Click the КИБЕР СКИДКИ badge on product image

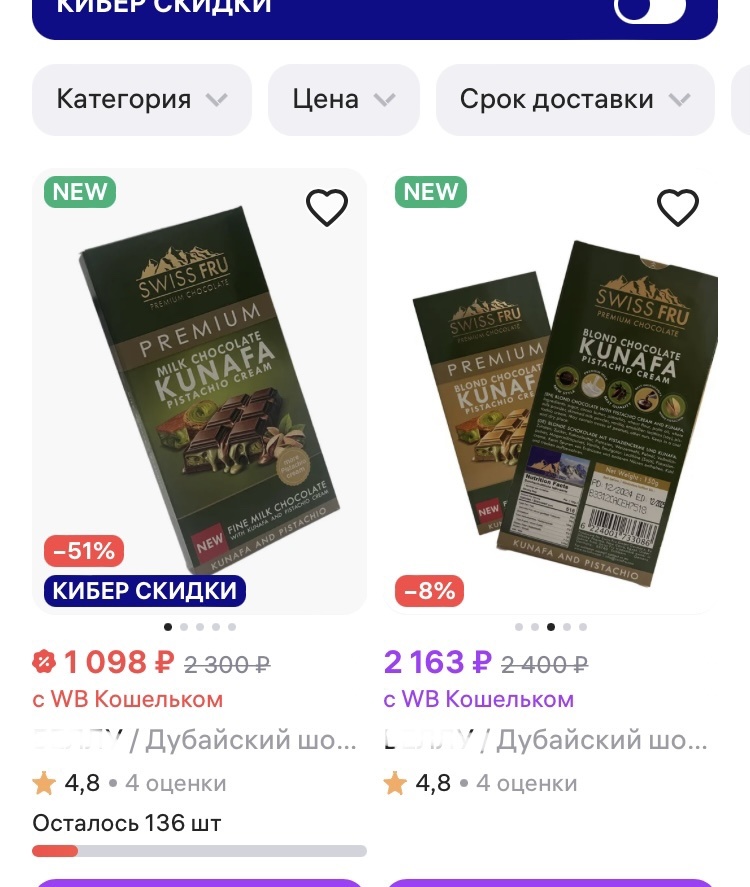point(144,591)
